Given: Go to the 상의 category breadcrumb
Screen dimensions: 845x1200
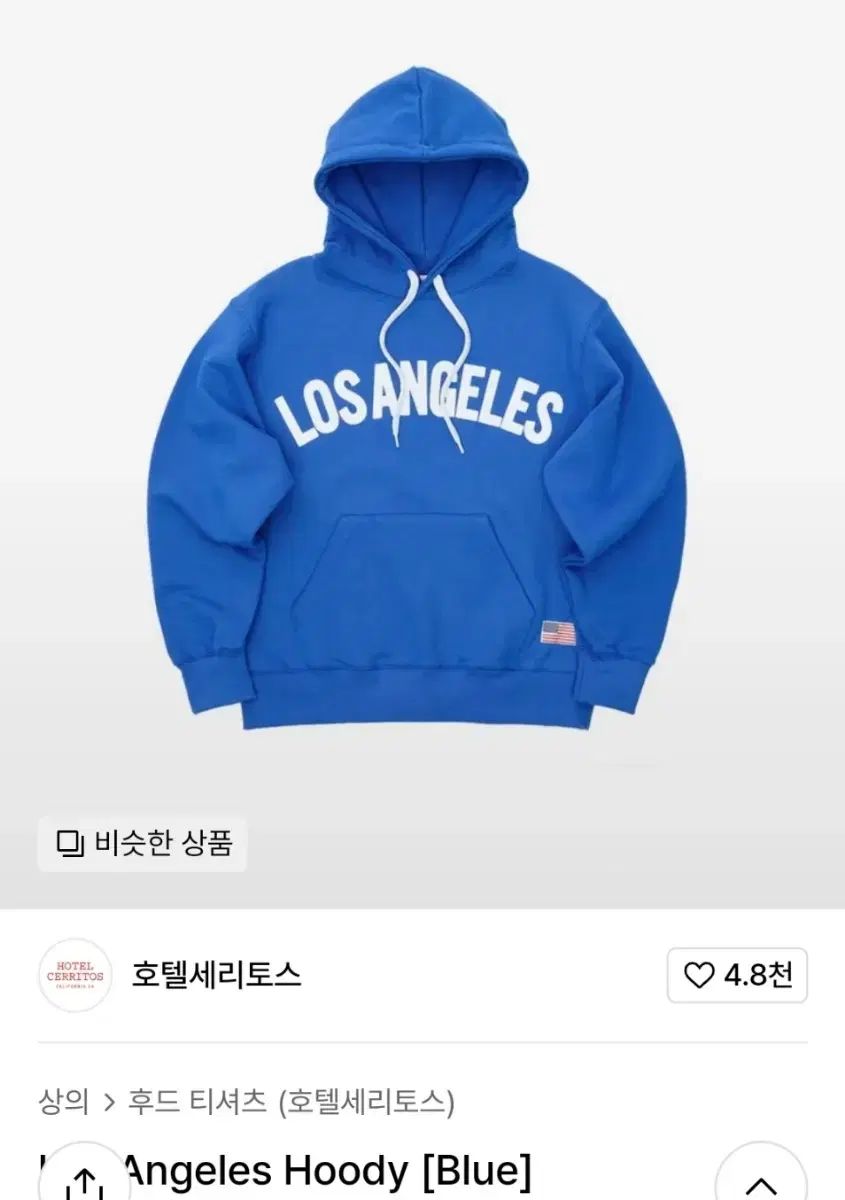Looking at the screenshot, I should coord(64,1102).
